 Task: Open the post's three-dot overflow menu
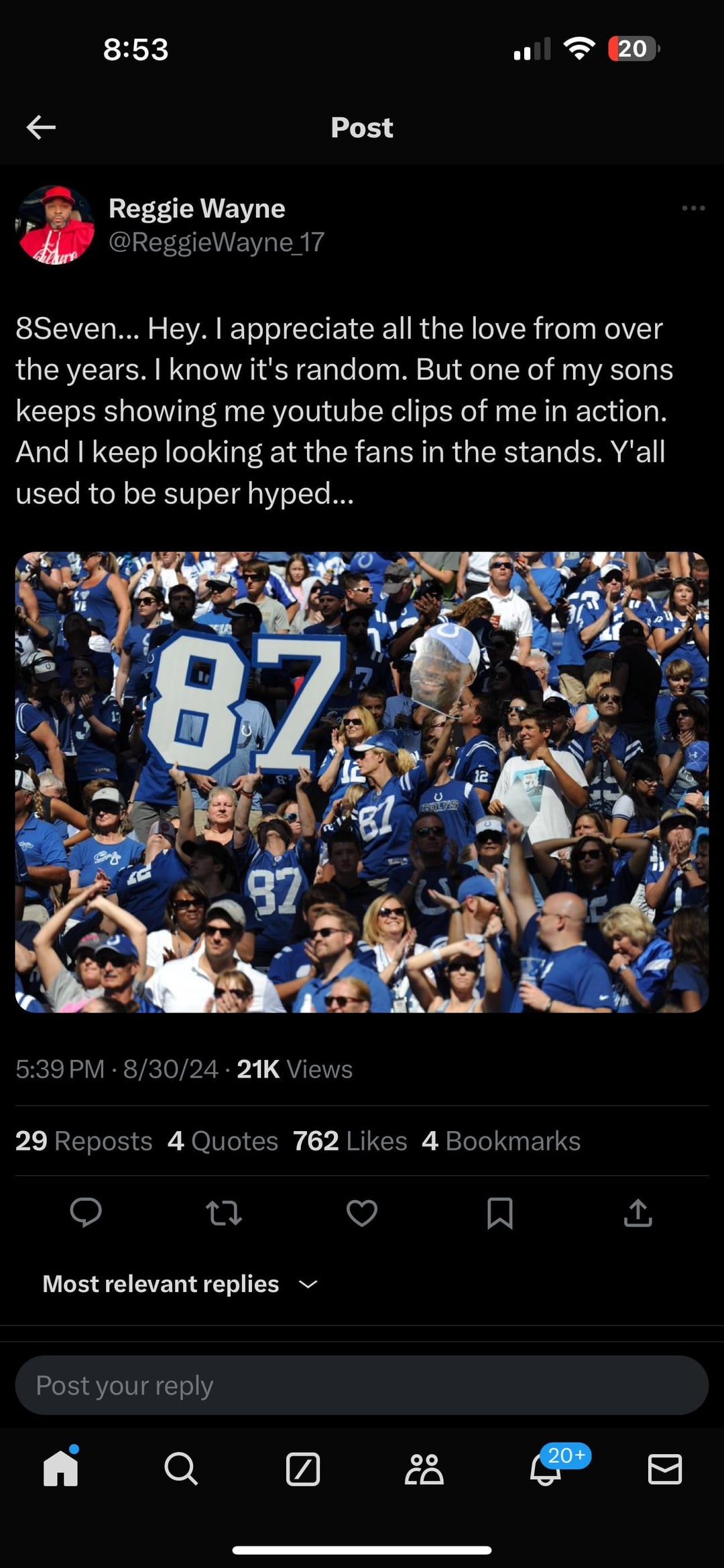coord(693,208)
